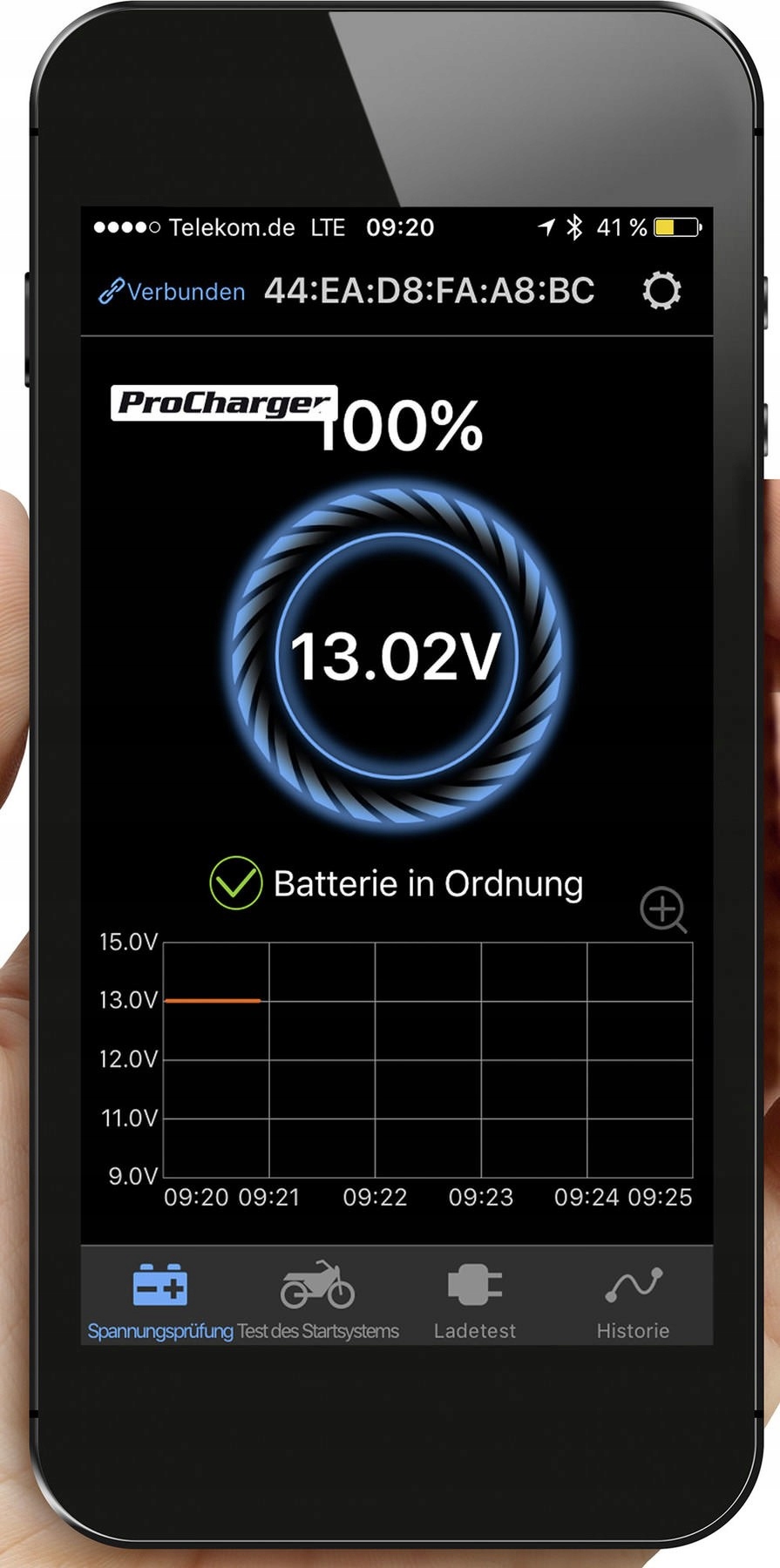This screenshot has height=1568, width=780.
Task: Open the device address 44:EA:D8:FA:A8:BC
Action: [x=430, y=290]
